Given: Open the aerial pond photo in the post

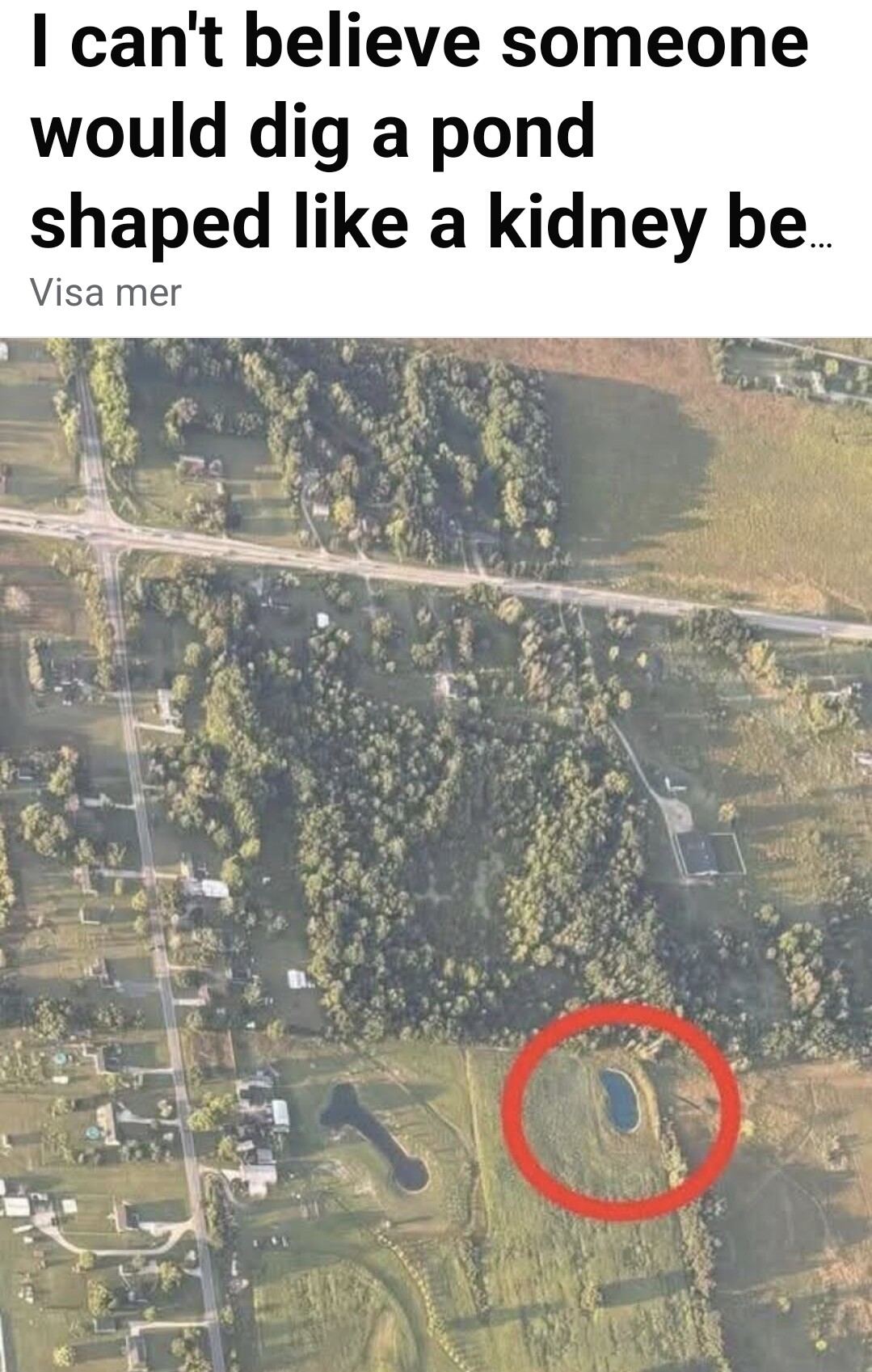Looking at the screenshot, I should (436, 853).
